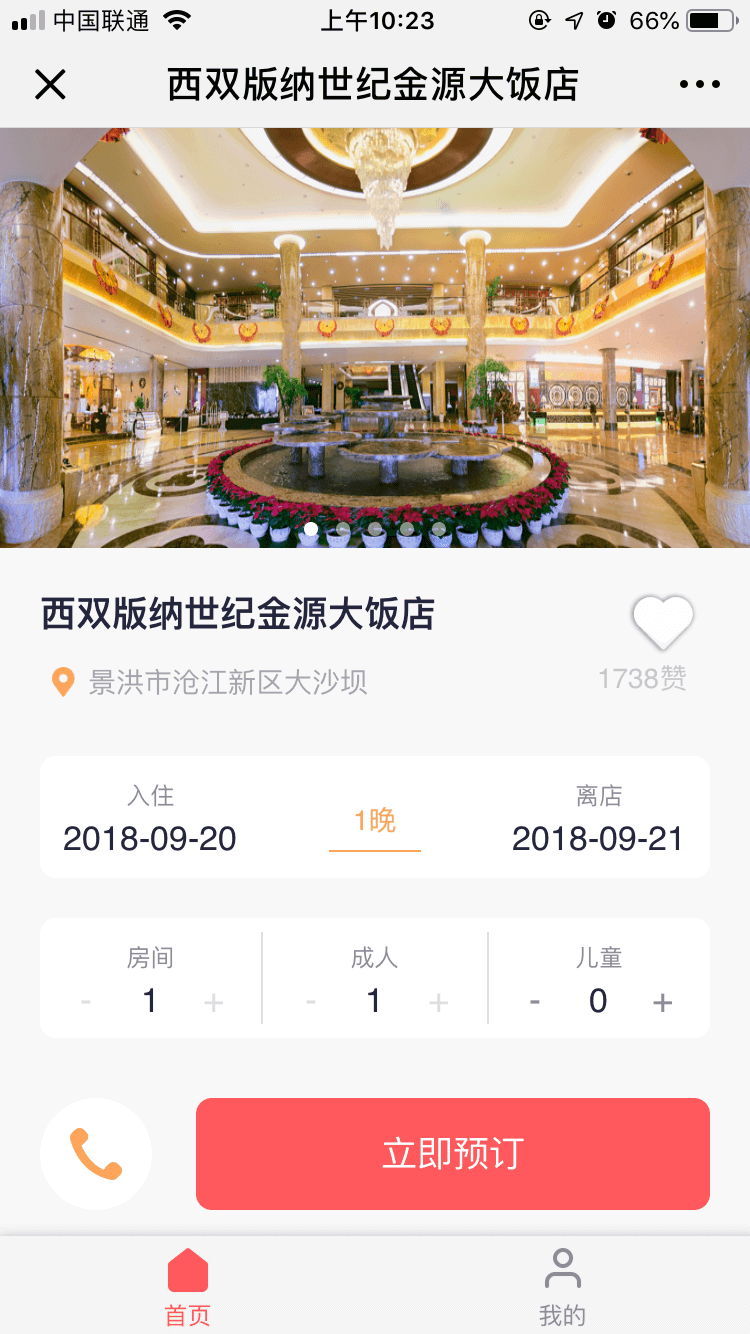Open the hotel address location

click(x=227, y=683)
